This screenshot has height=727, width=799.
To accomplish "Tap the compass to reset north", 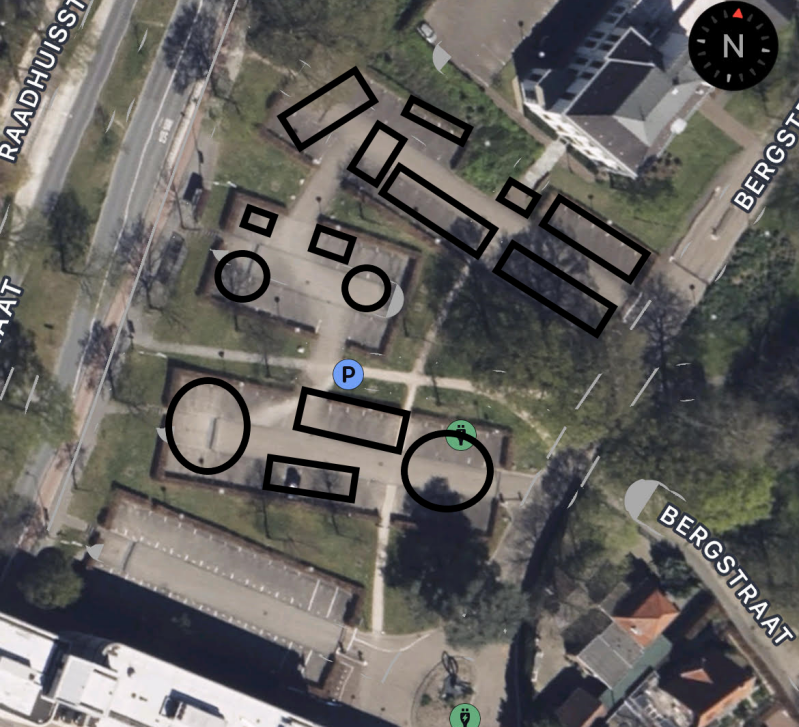I will (733, 46).
